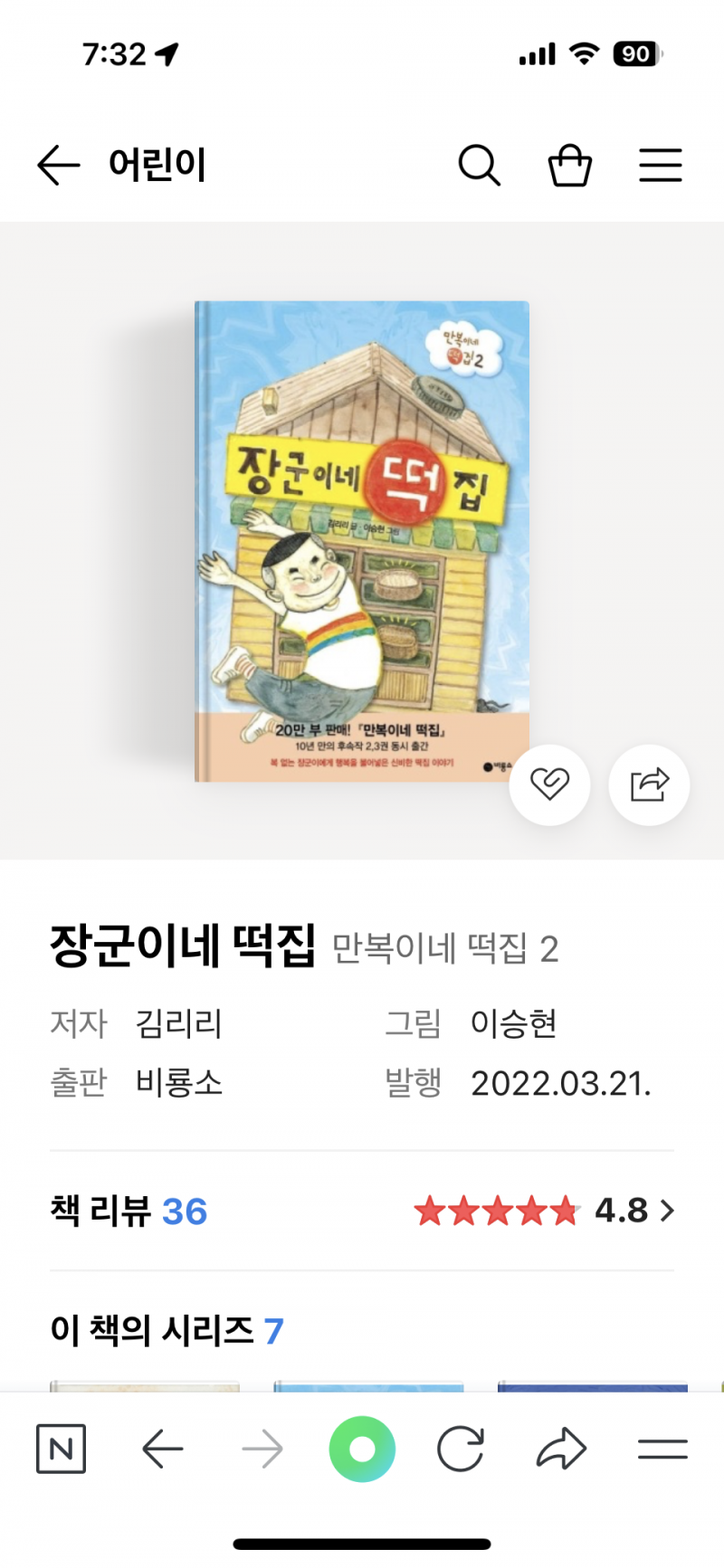724x1568 pixels.
Task: Reload the current page
Action: (461, 1449)
